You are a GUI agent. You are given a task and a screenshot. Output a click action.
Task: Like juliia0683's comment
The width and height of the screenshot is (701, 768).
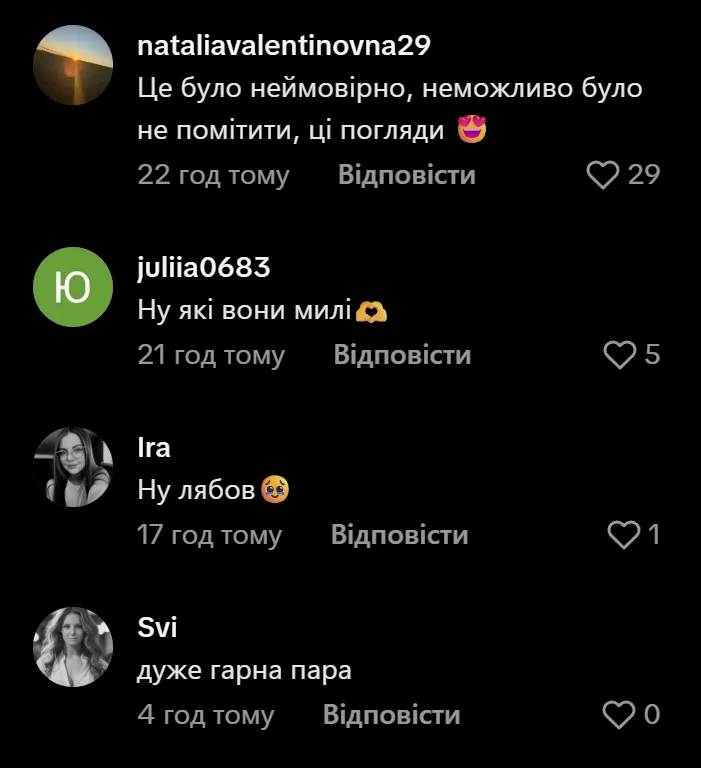click(x=620, y=355)
